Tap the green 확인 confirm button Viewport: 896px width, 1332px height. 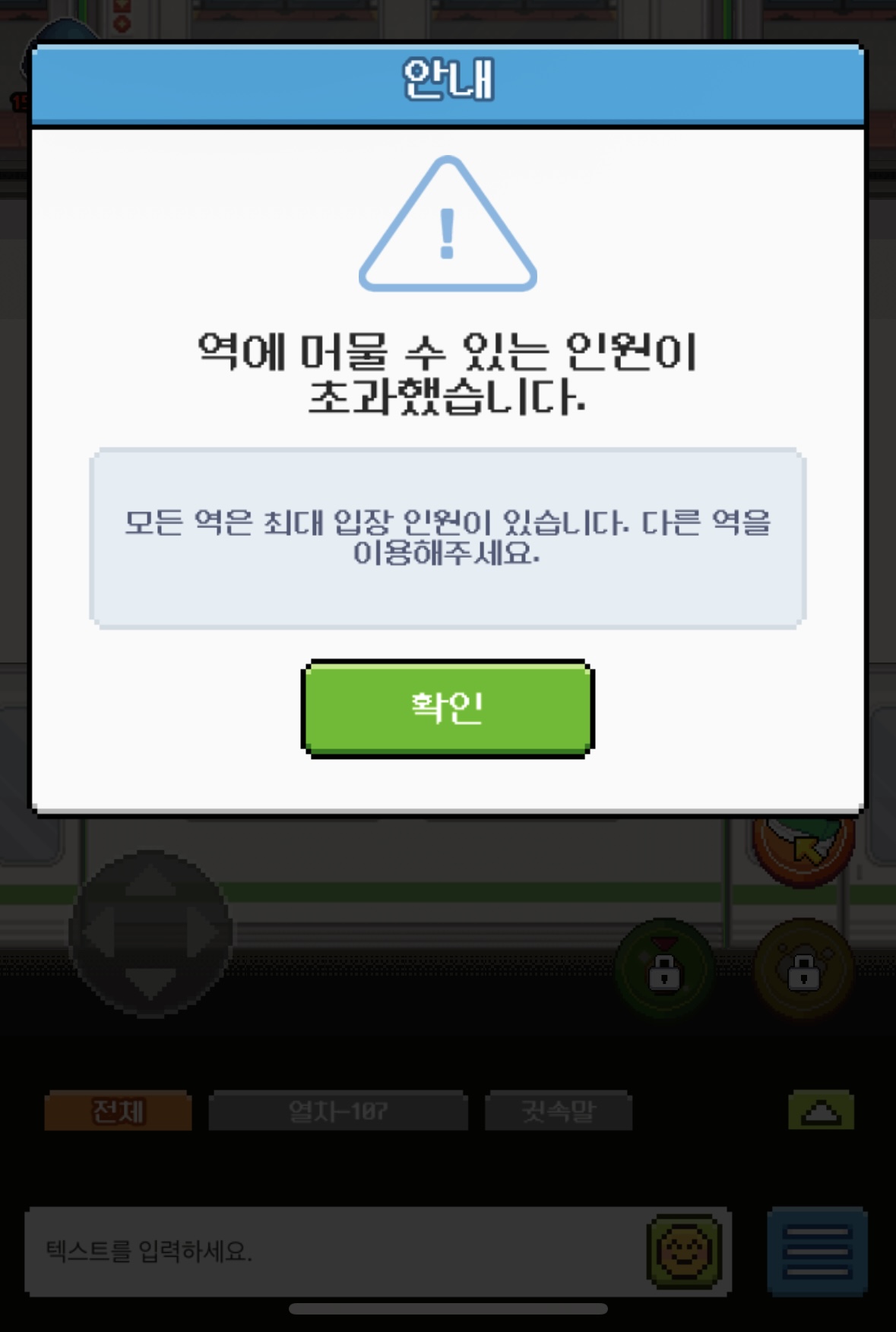(448, 708)
